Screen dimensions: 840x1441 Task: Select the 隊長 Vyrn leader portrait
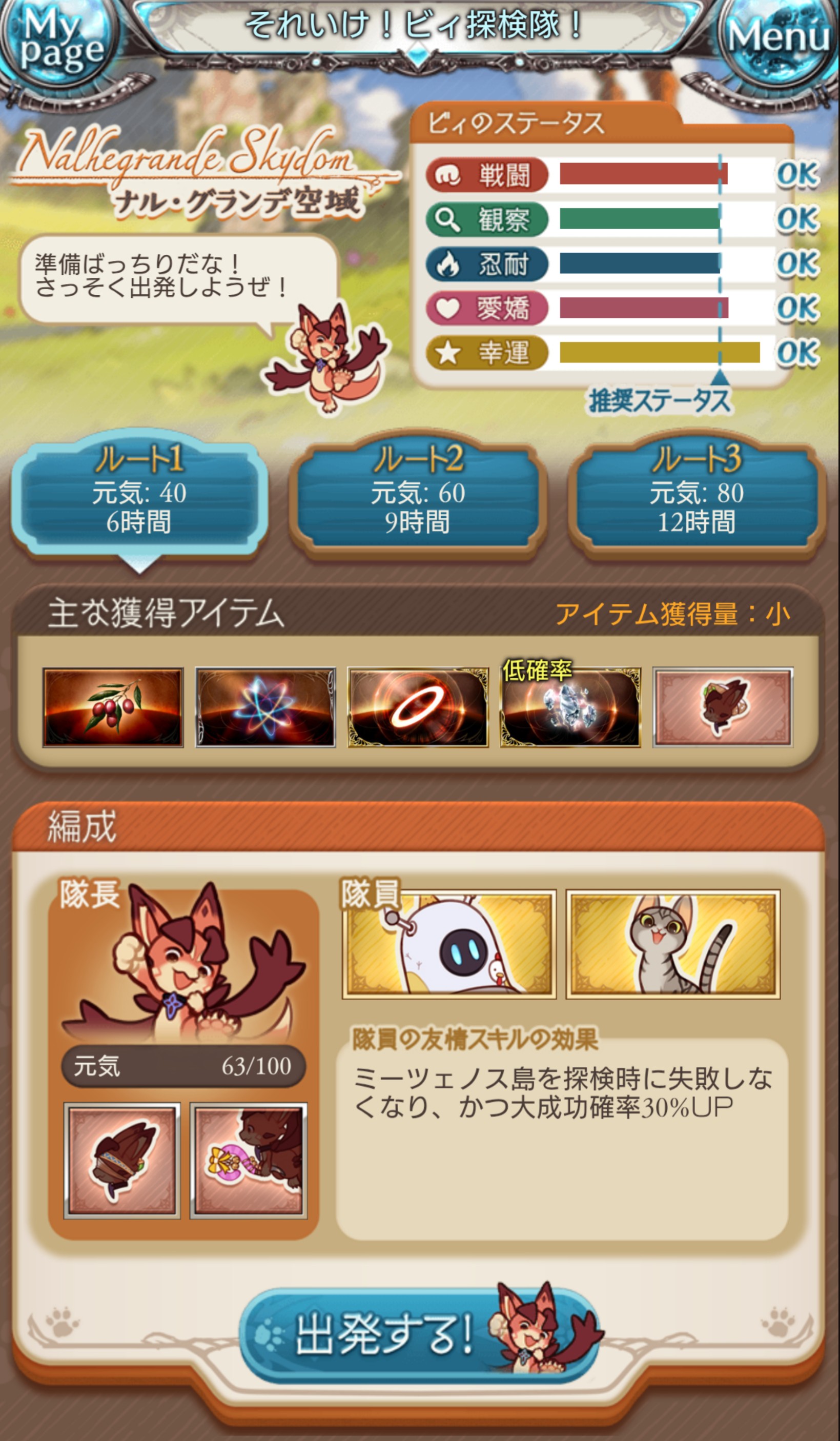coord(183,966)
